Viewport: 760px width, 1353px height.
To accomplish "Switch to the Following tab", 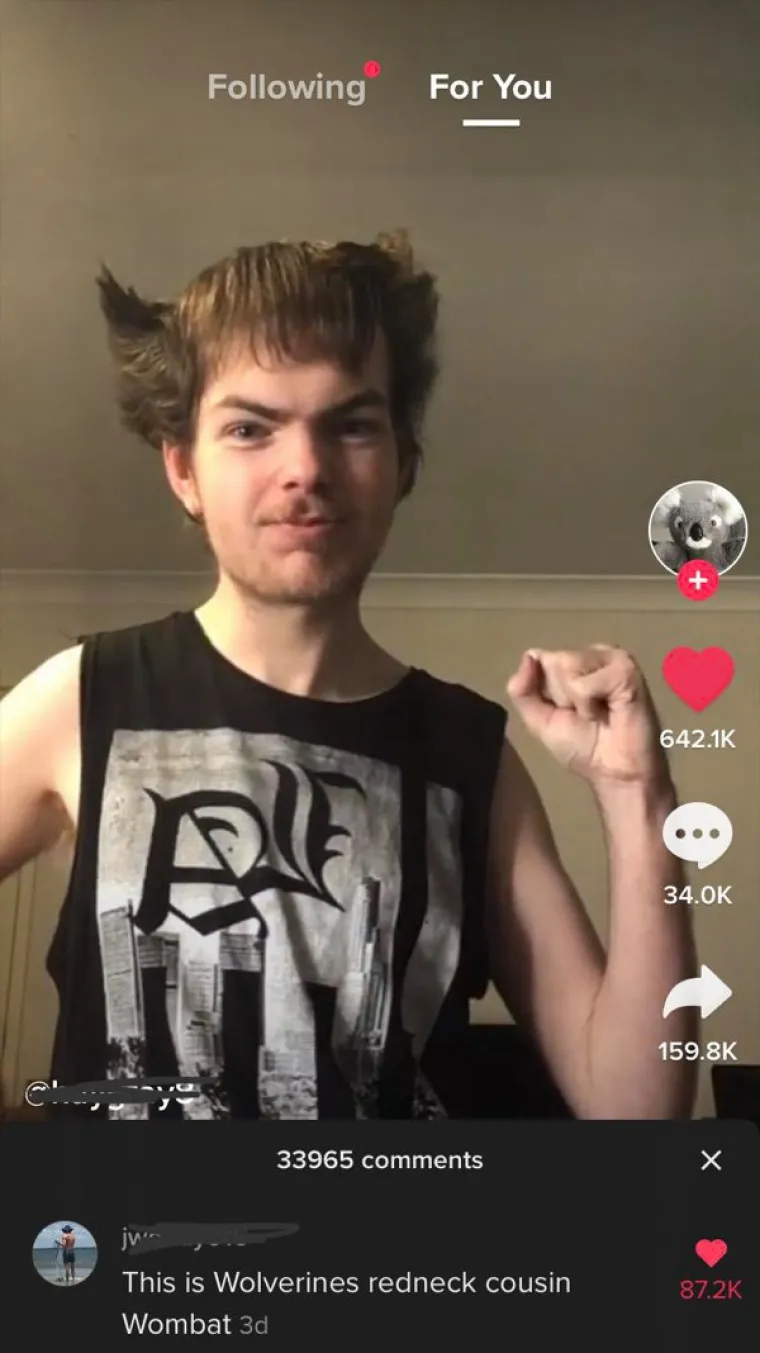I will tap(286, 88).
